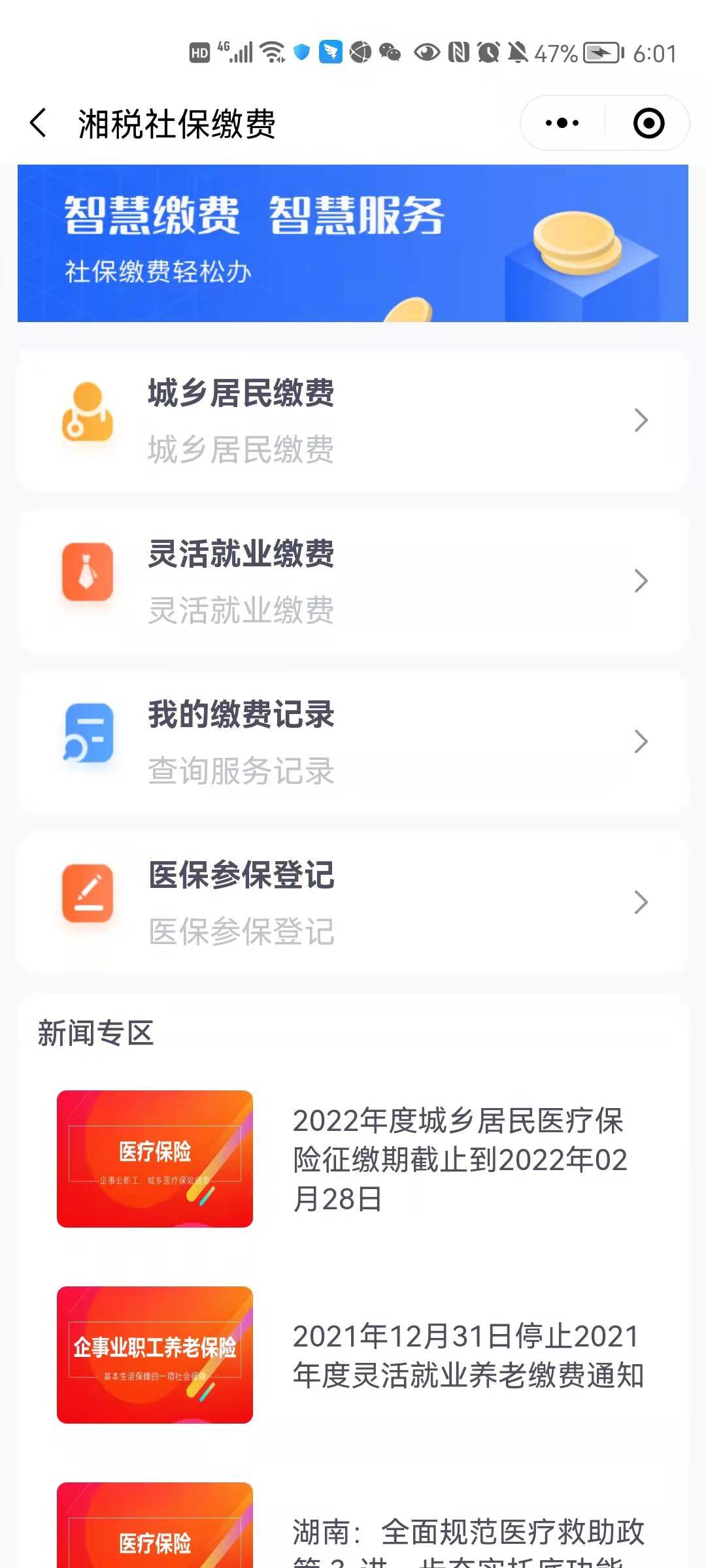
Task: Close the mini program via circle button
Action: (x=648, y=123)
